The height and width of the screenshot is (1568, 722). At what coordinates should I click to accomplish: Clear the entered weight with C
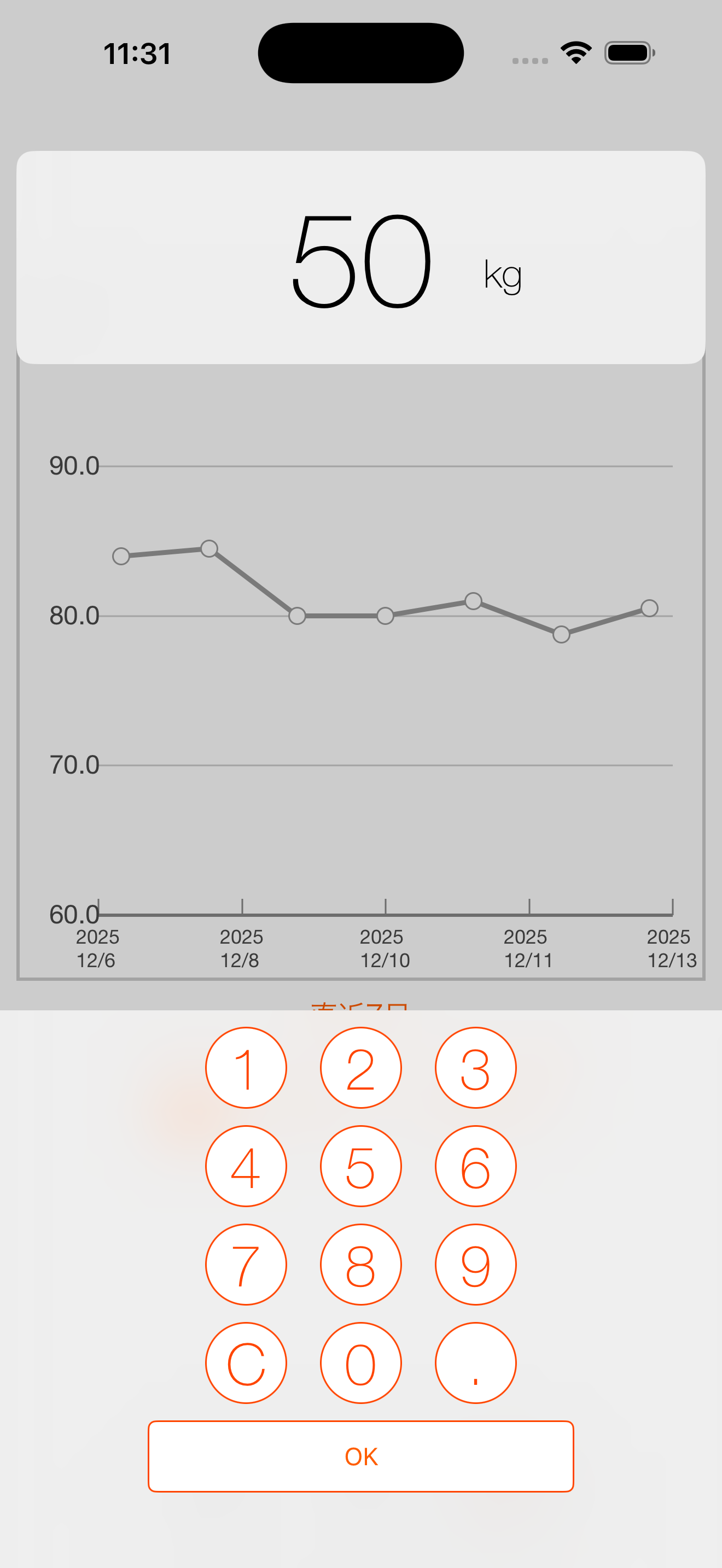246,1364
